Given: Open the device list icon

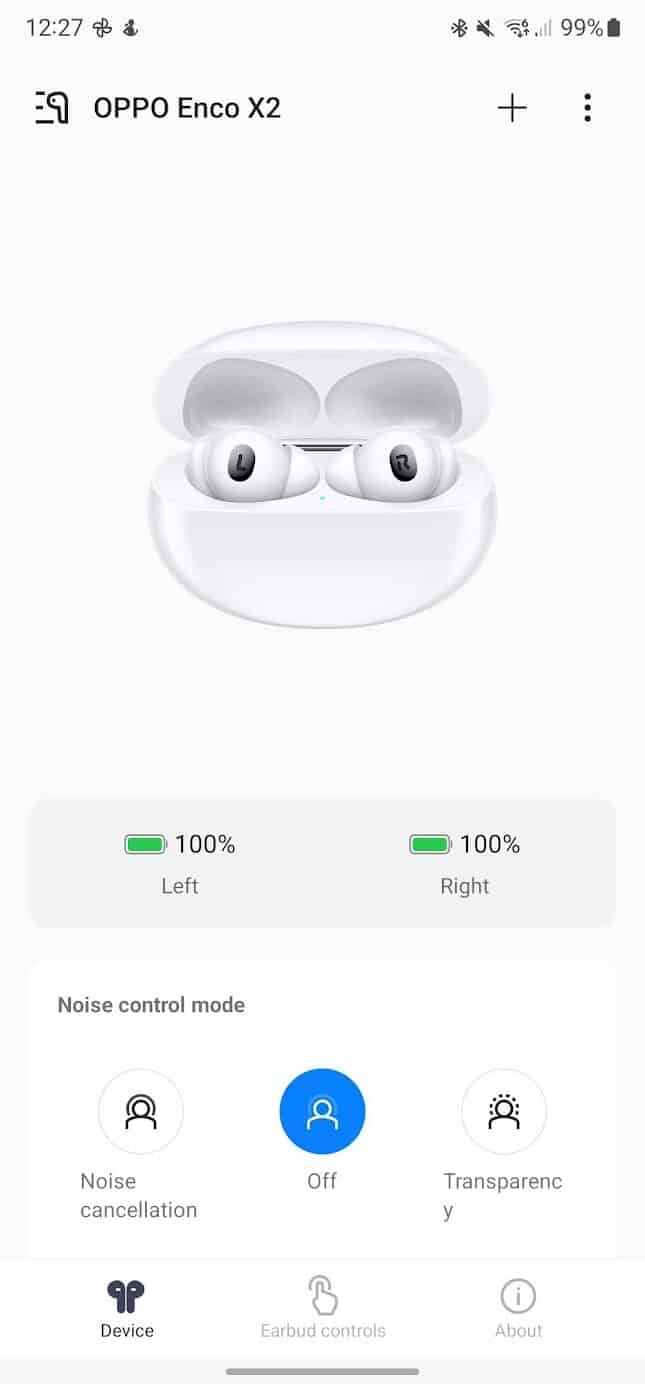Looking at the screenshot, I should [x=52, y=108].
